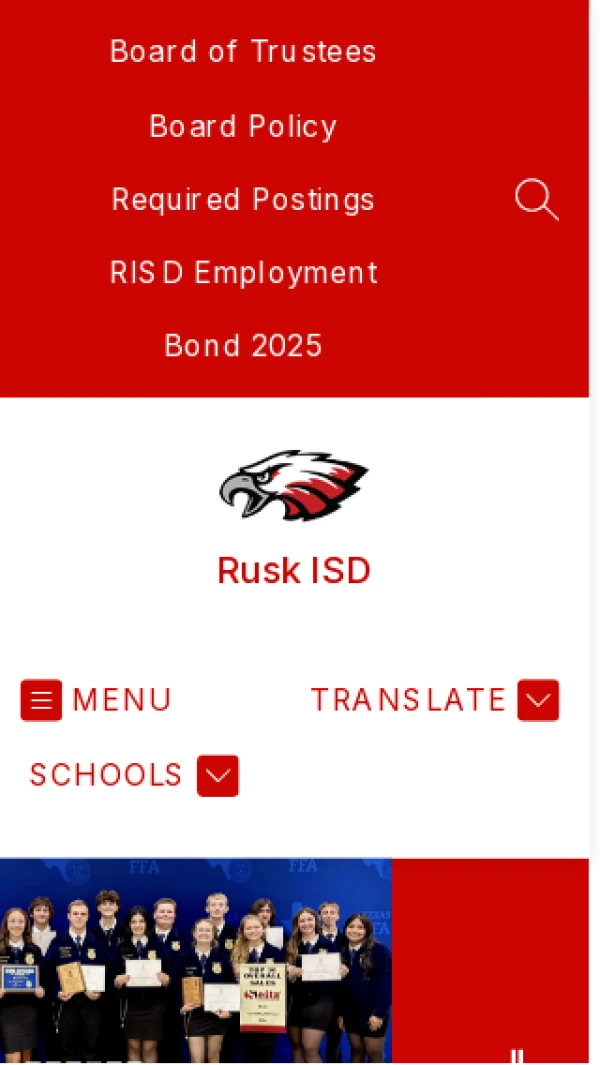This screenshot has width=600, height=1065.
Task: Tap the Rusk ISD home link
Action: pos(294,571)
